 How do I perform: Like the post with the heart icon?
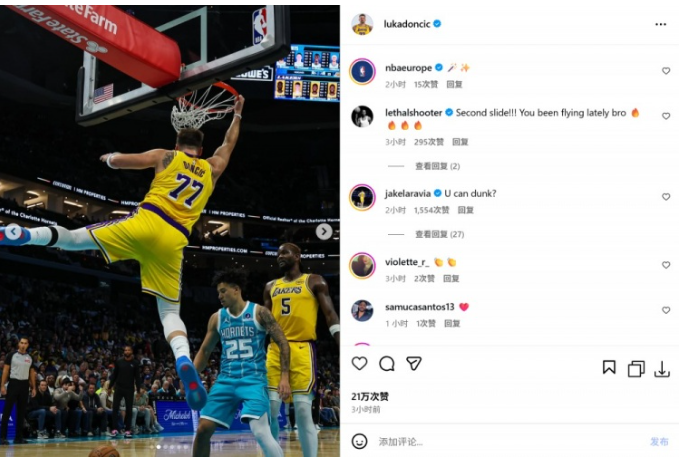360,365
